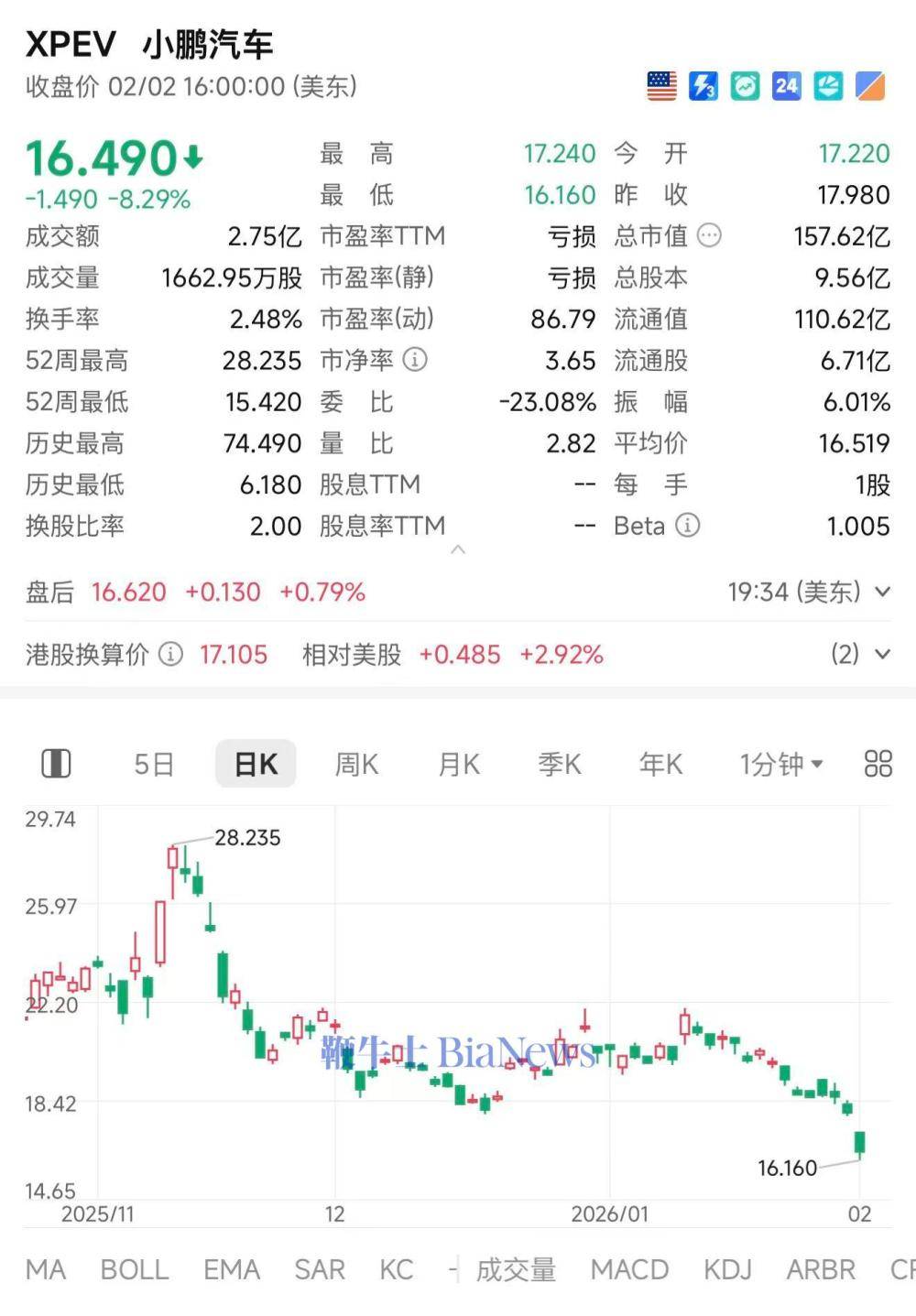Show info about Beta
This screenshot has width=916, height=1316.
(x=688, y=526)
